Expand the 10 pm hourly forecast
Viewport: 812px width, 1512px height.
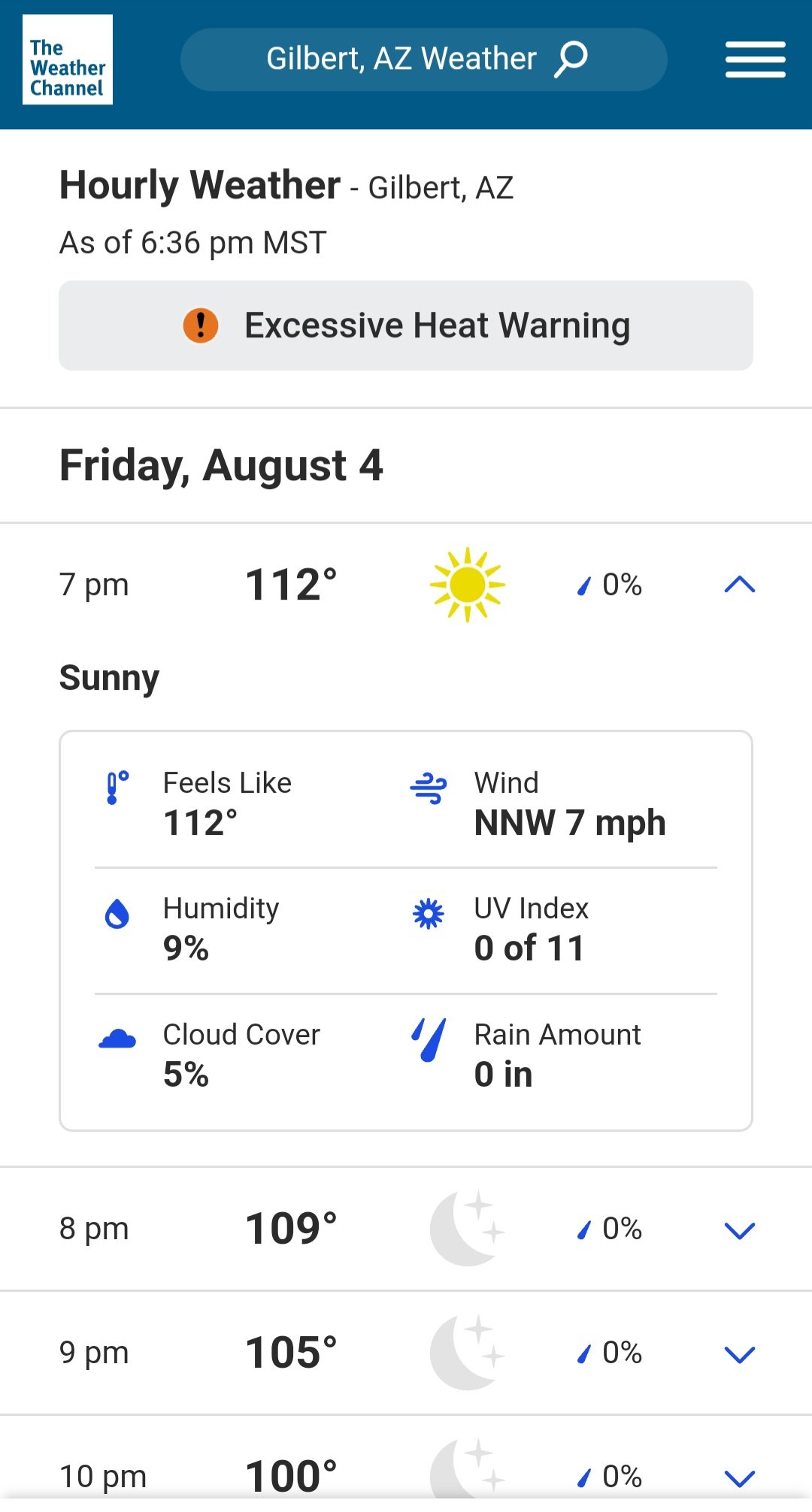pos(739,1477)
